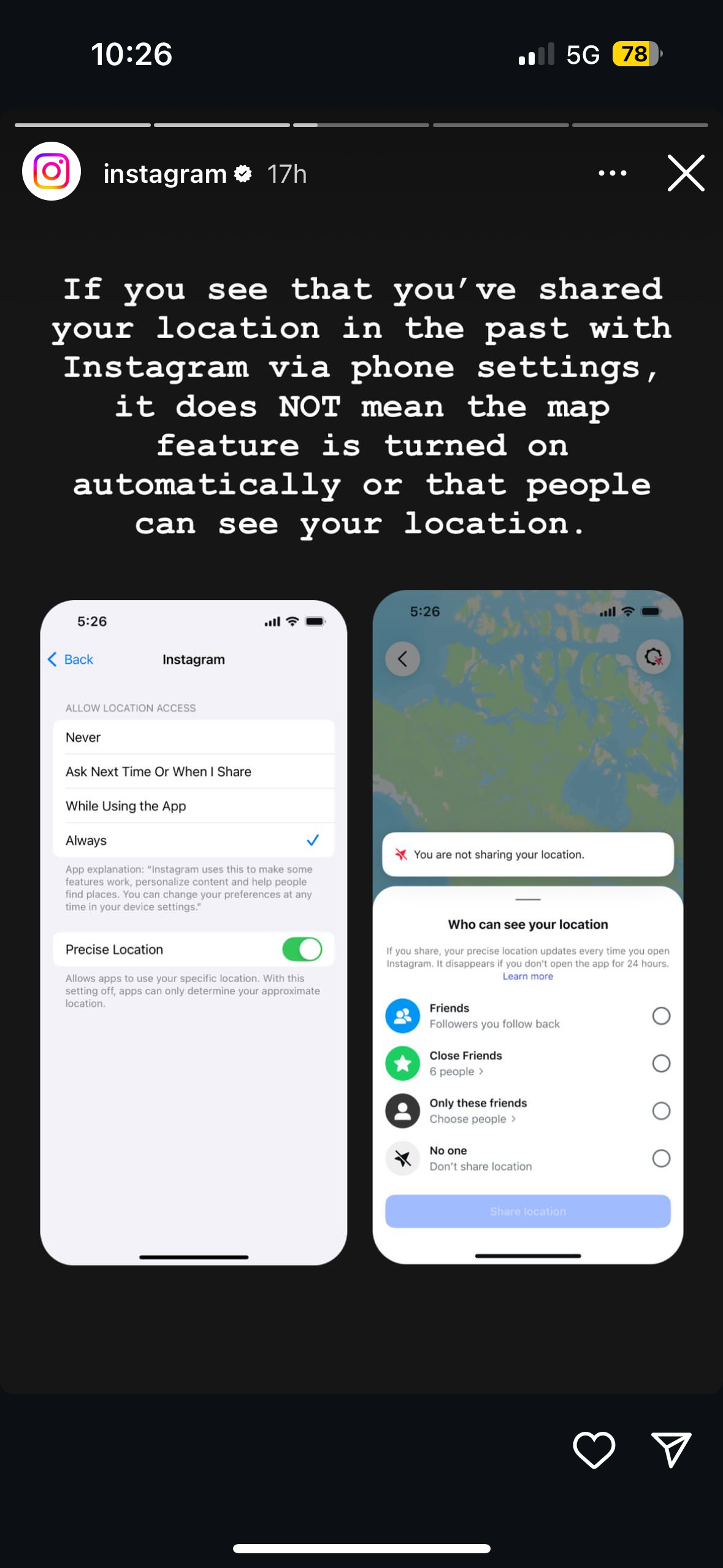
Task: Open the instagram profile avatar
Action: [x=52, y=171]
